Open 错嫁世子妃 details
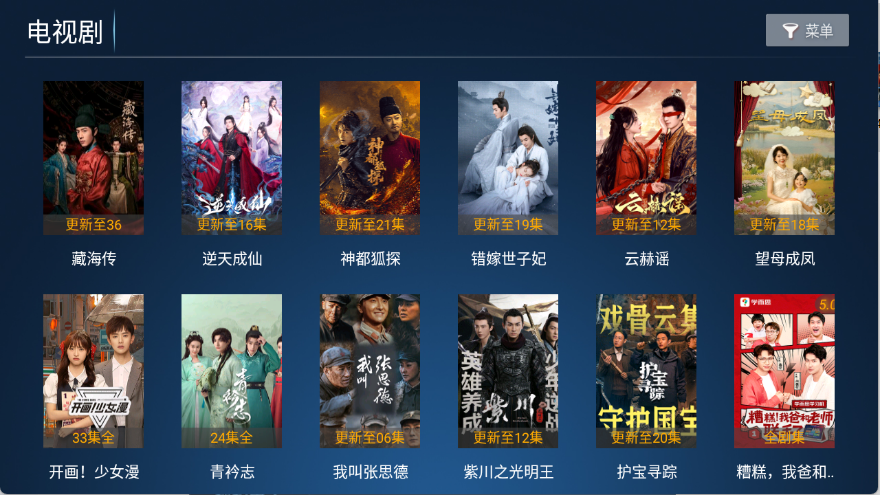The height and width of the screenshot is (495, 880). [x=508, y=158]
